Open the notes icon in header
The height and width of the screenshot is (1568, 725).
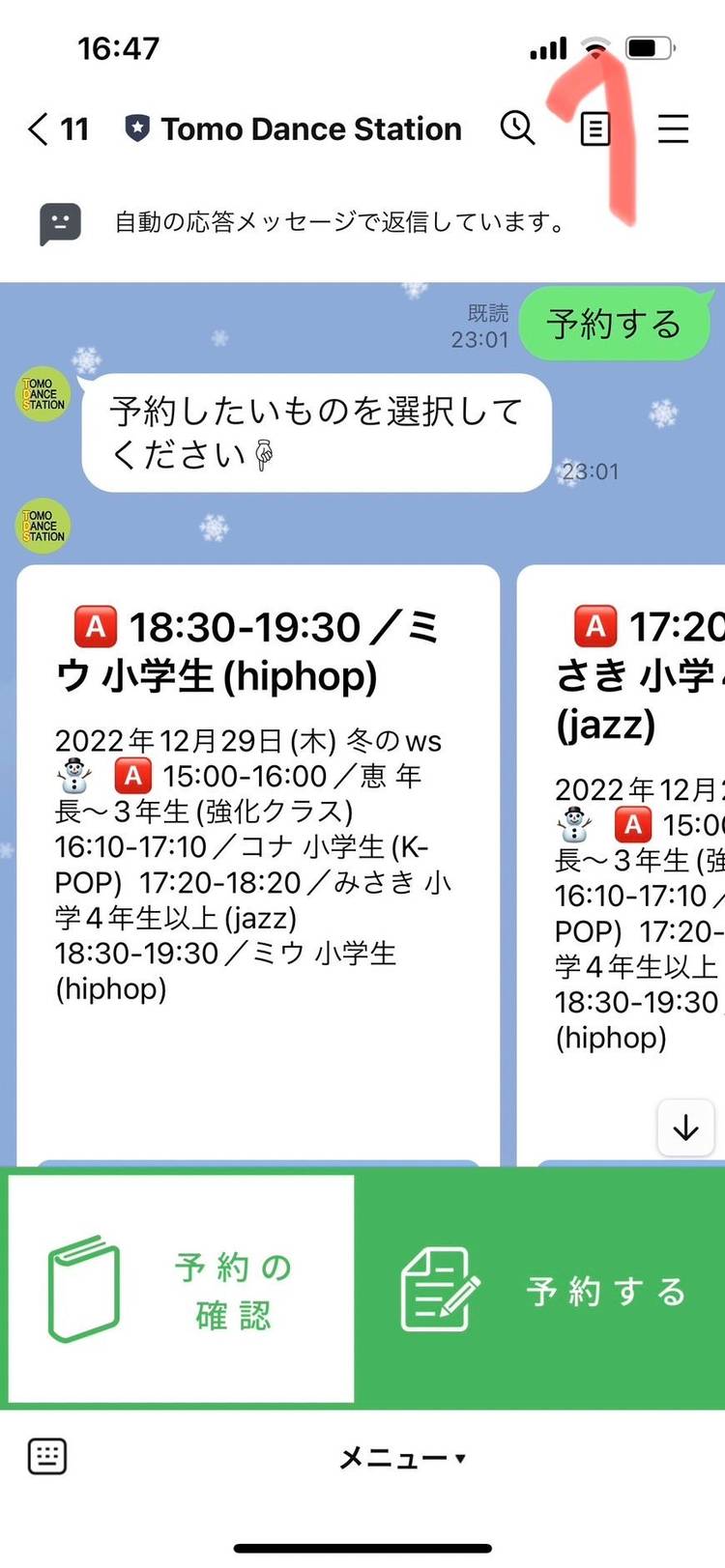(594, 128)
